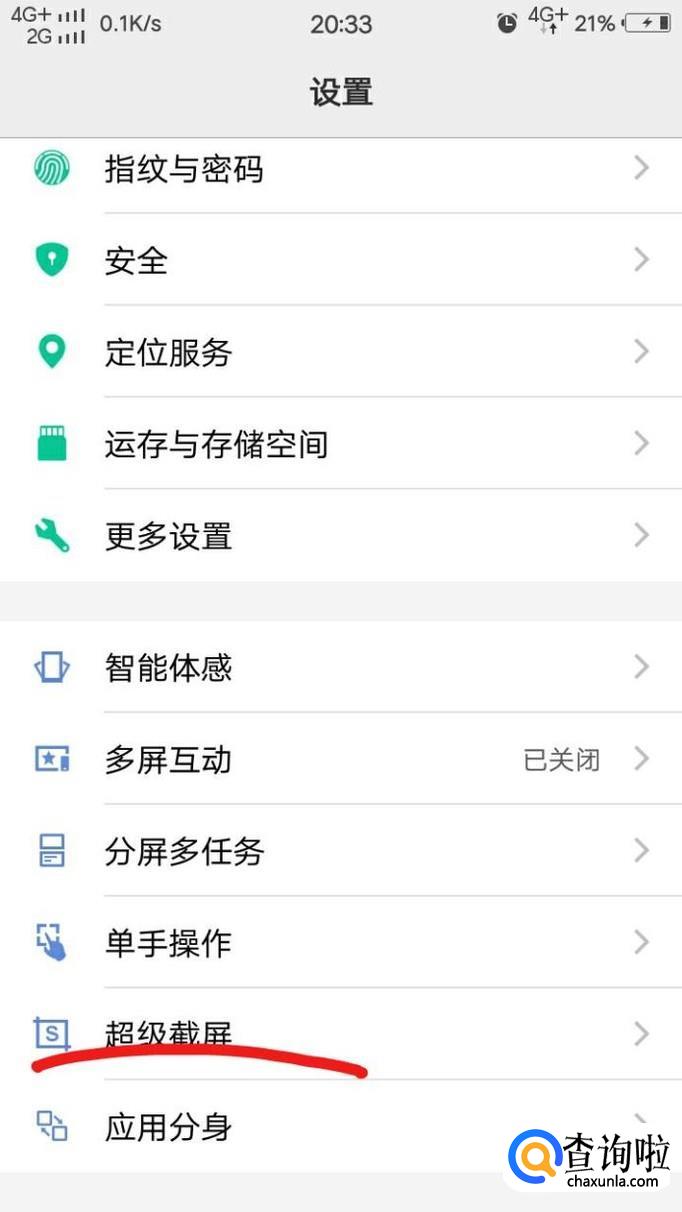View 运存与存储空间
The image size is (682, 1212).
pos(216,444)
